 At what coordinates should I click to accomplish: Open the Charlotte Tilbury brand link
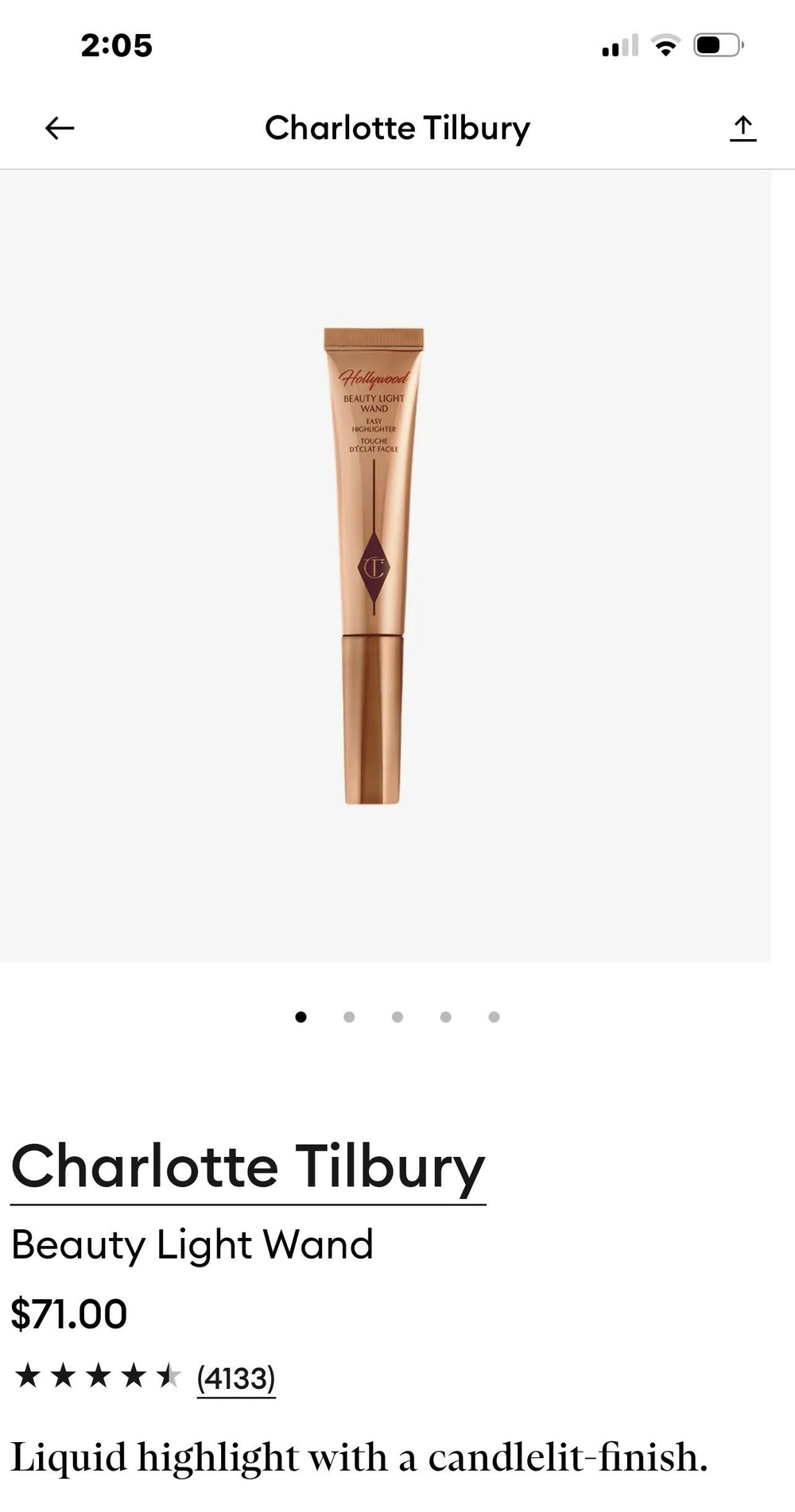(x=248, y=1167)
